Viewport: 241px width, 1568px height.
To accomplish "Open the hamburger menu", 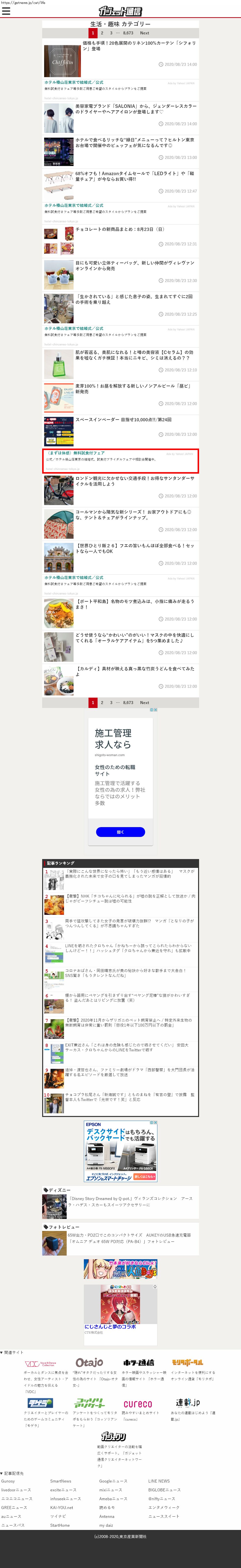I will pos(6,11).
